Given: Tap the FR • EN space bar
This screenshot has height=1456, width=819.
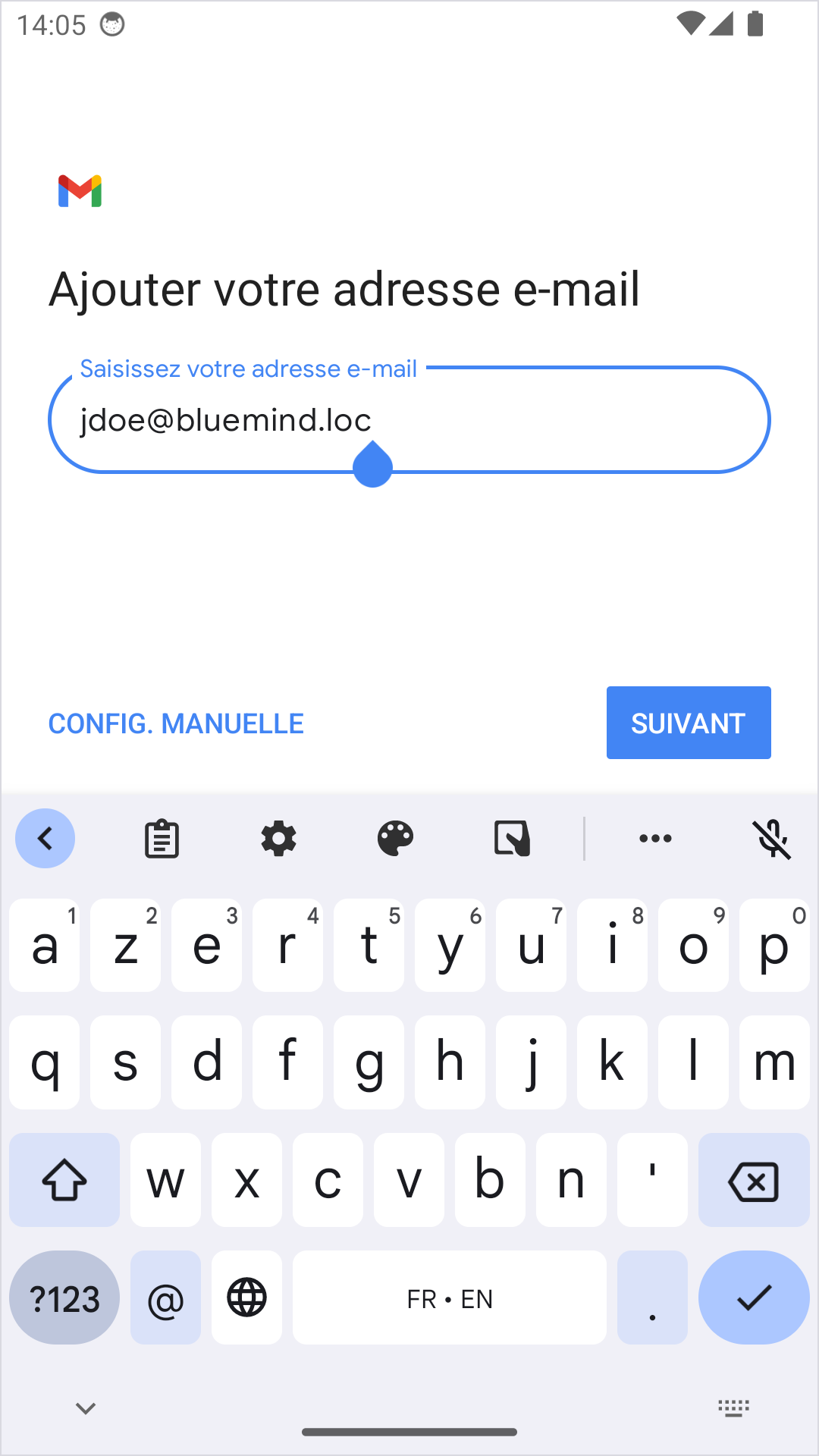Looking at the screenshot, I should point(450,1298).
